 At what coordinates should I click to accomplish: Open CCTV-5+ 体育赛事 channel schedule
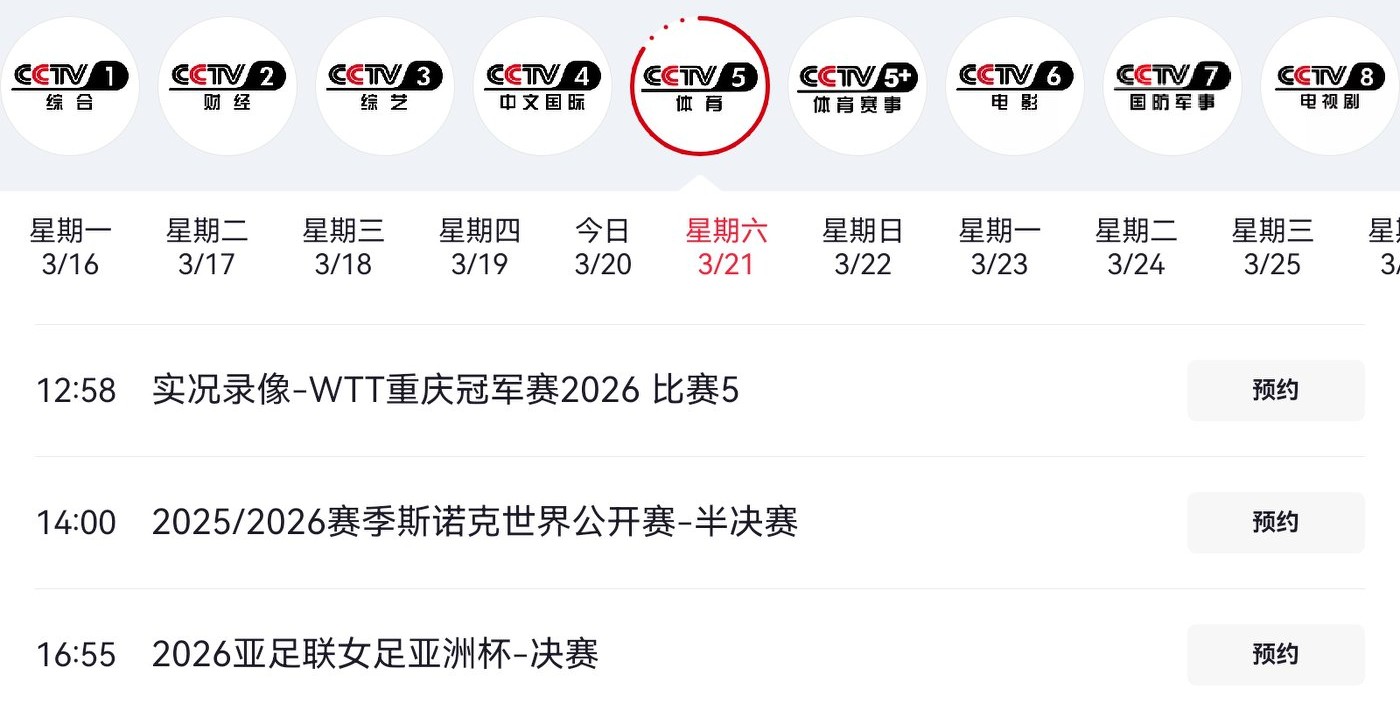tap(857, 86)
